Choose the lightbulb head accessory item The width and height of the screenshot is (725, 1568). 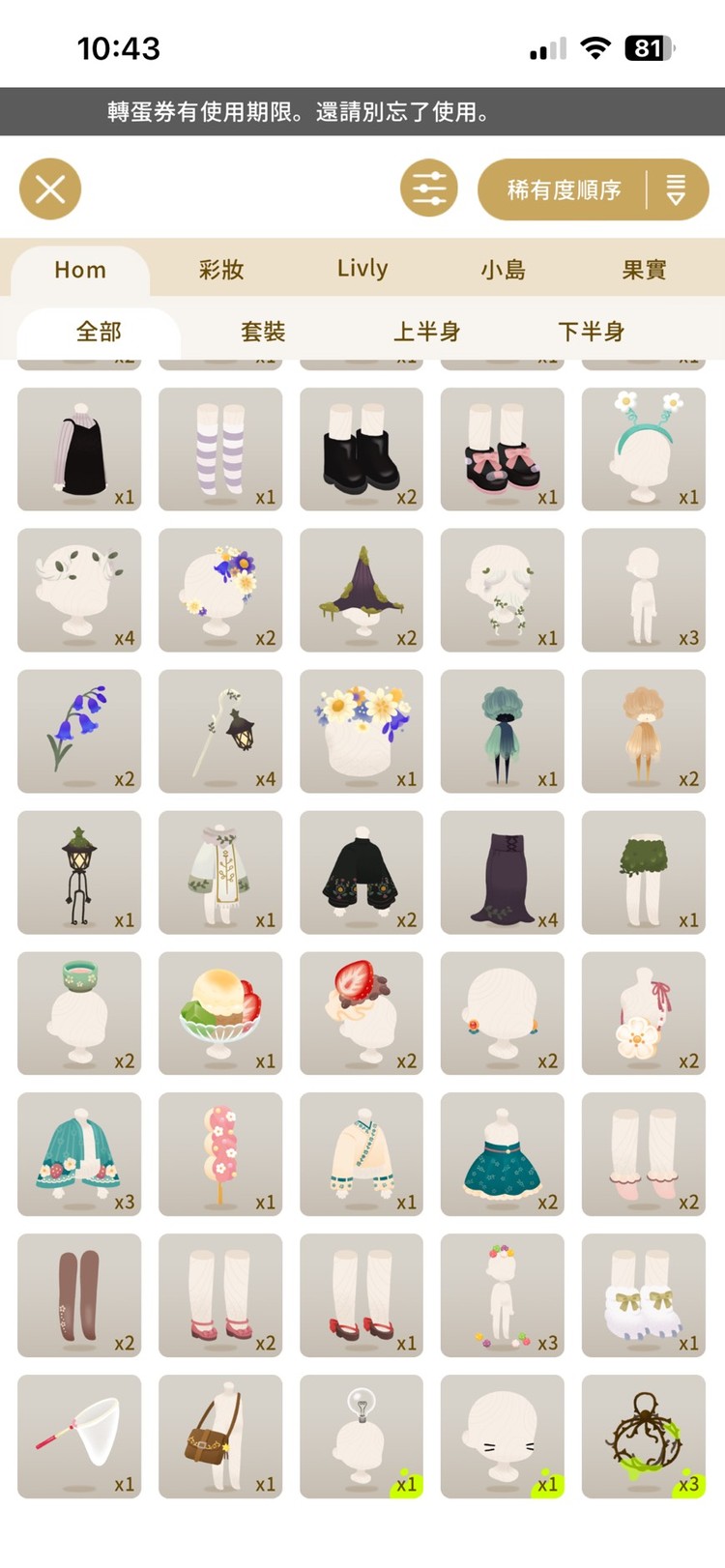[362, 1437]
